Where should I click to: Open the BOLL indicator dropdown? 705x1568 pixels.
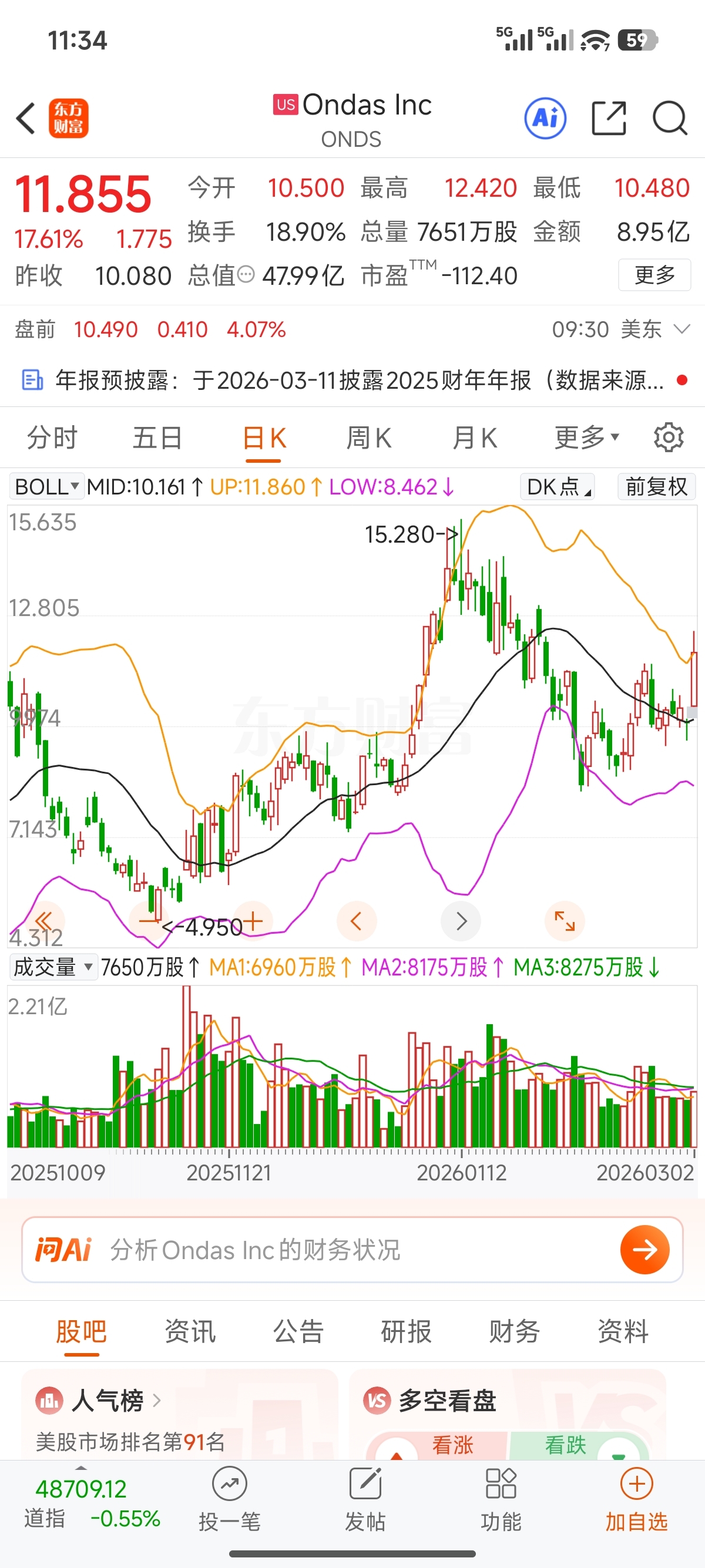pos(46,487)
